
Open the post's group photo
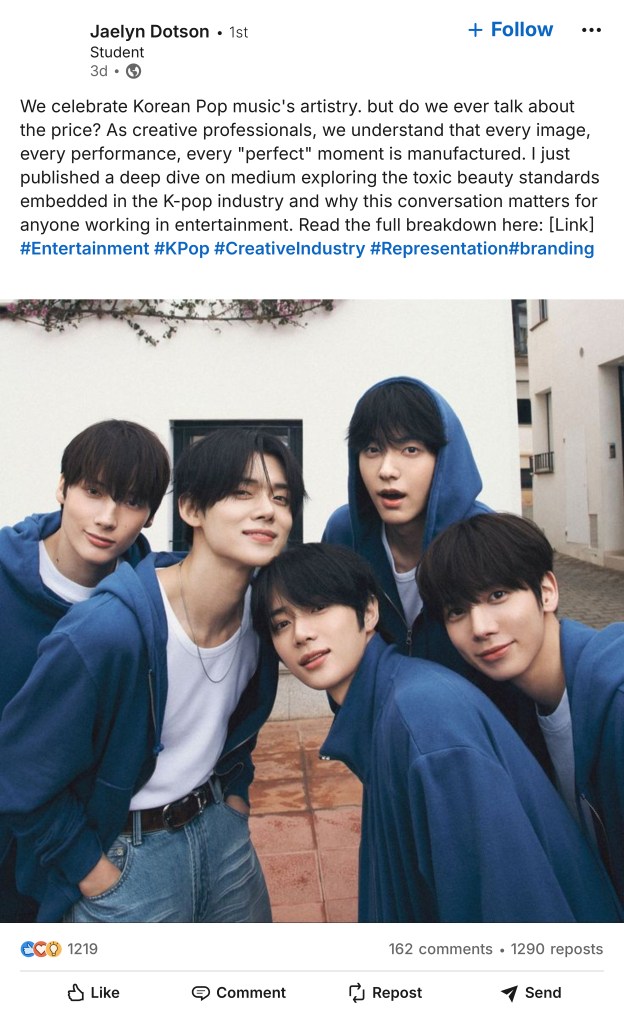[x=312, y=610]
